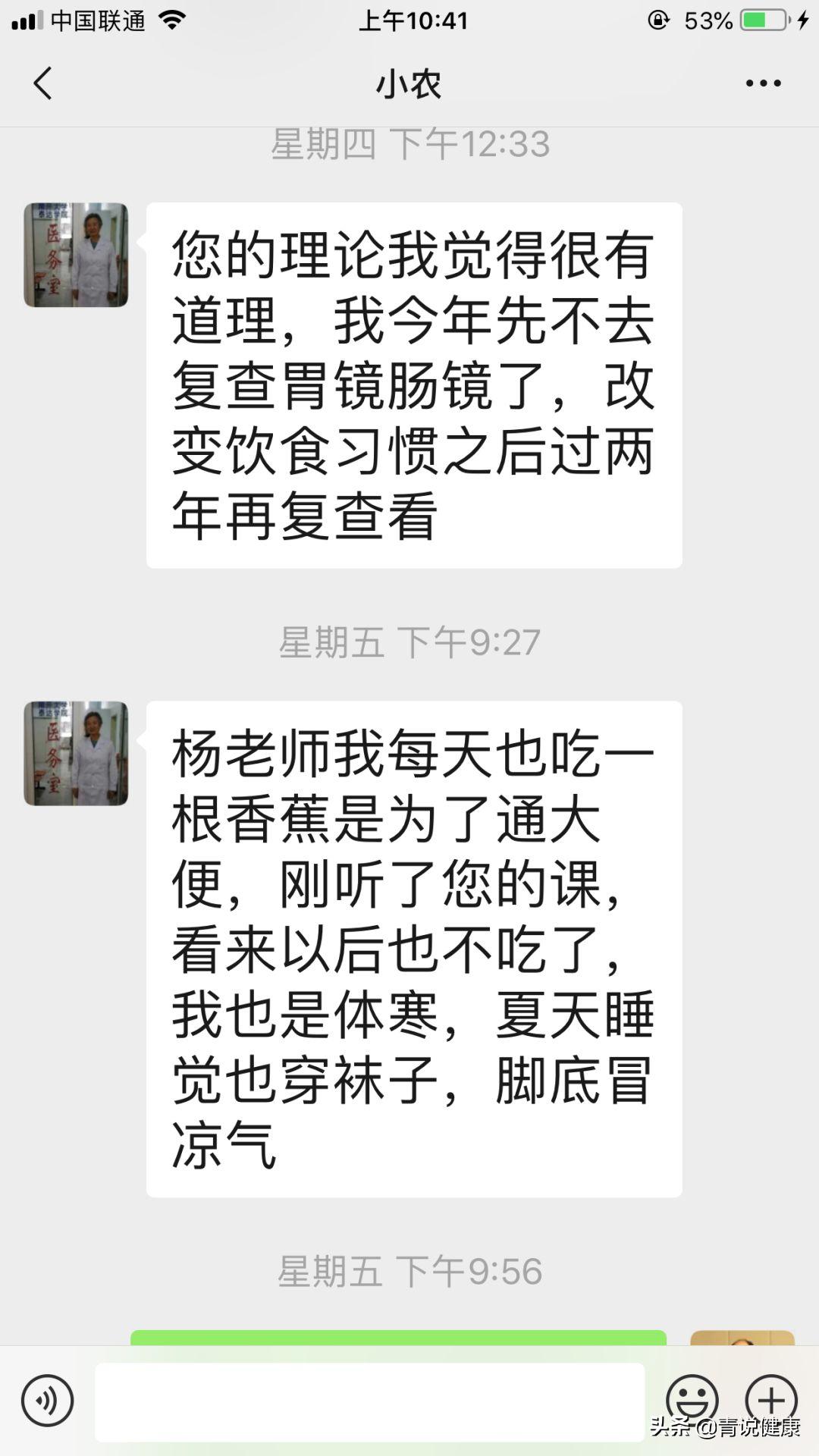The height and width of the screenshot is (1456, 819).
Task: Tap the battery indicator at top right
Action: [x=761, y=21]
